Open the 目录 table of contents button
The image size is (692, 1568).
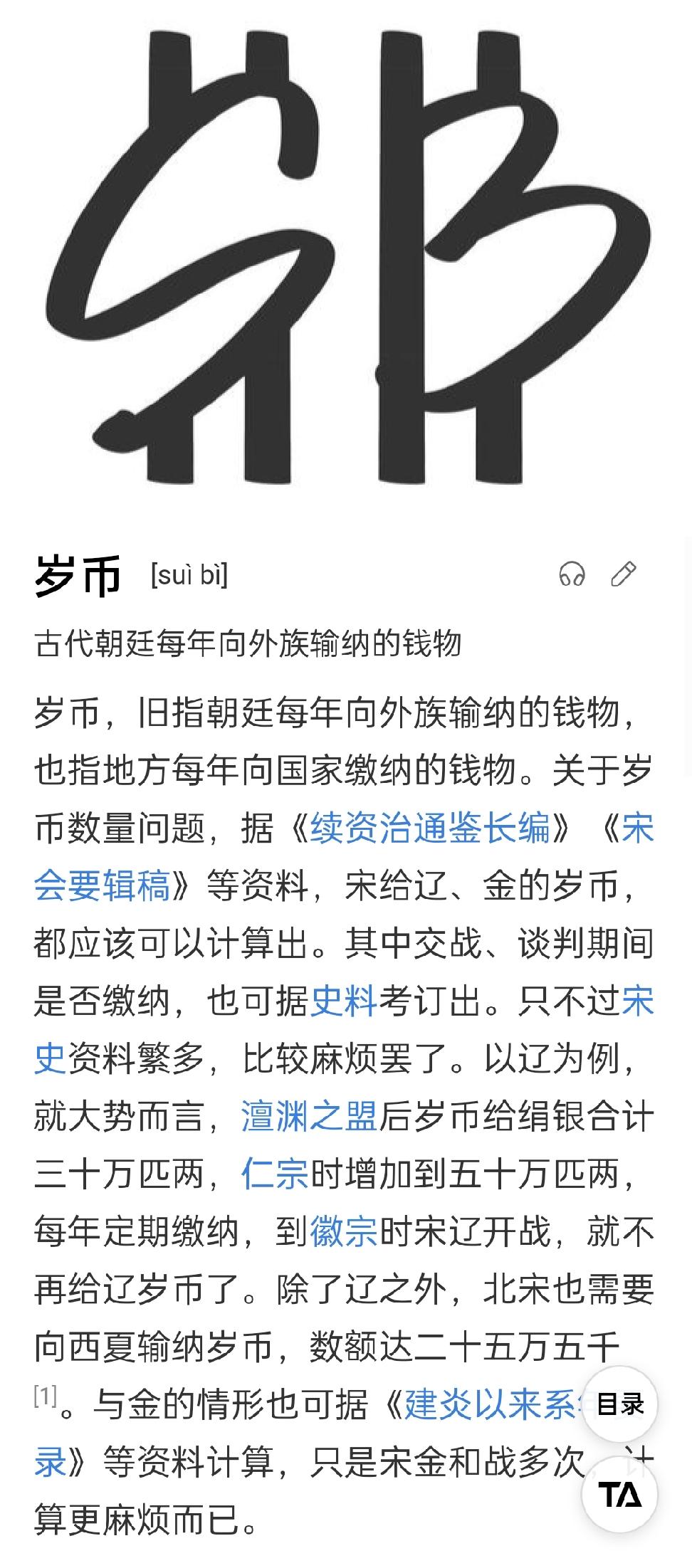coord(619,1404)
